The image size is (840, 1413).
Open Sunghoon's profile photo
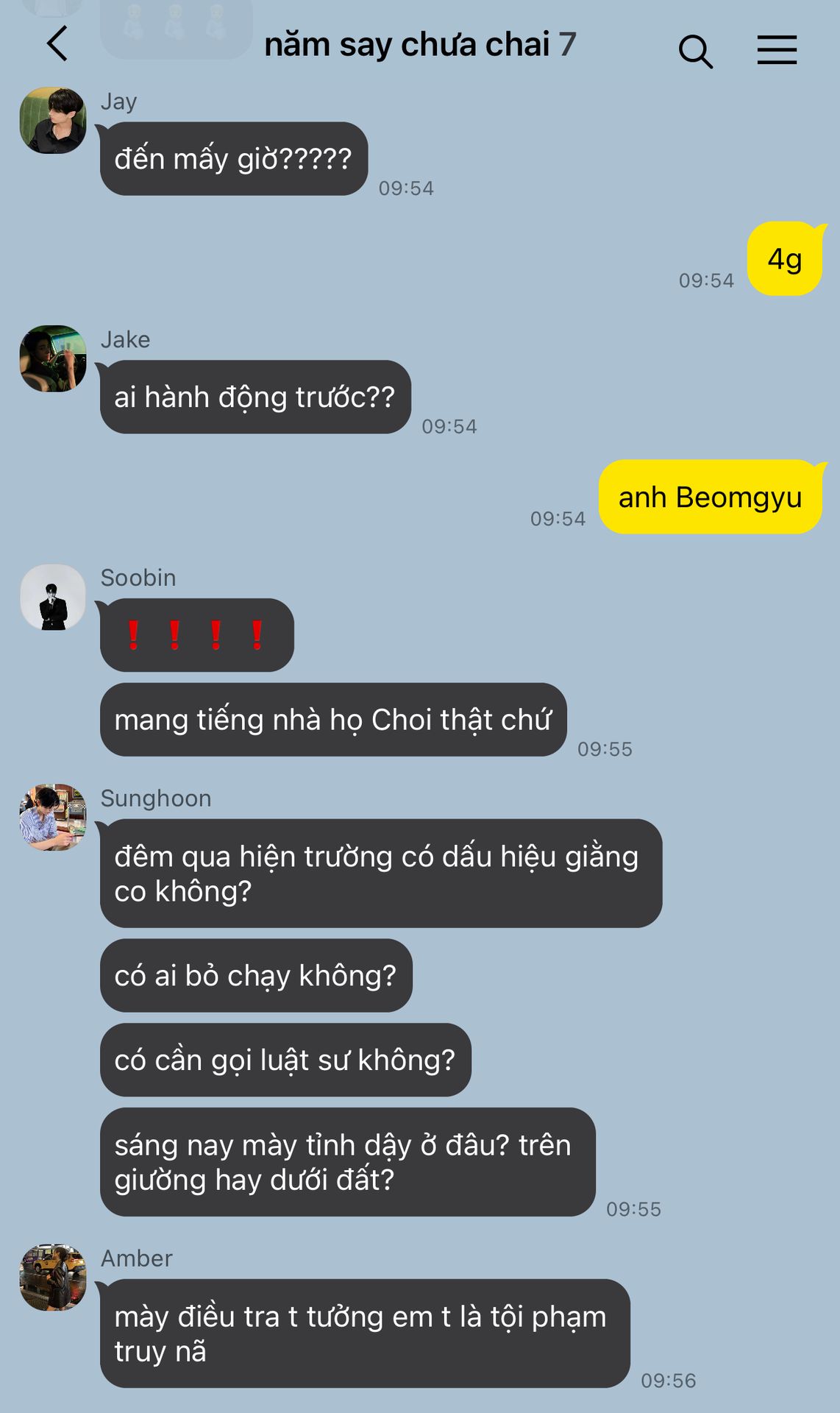pos(53,817)
